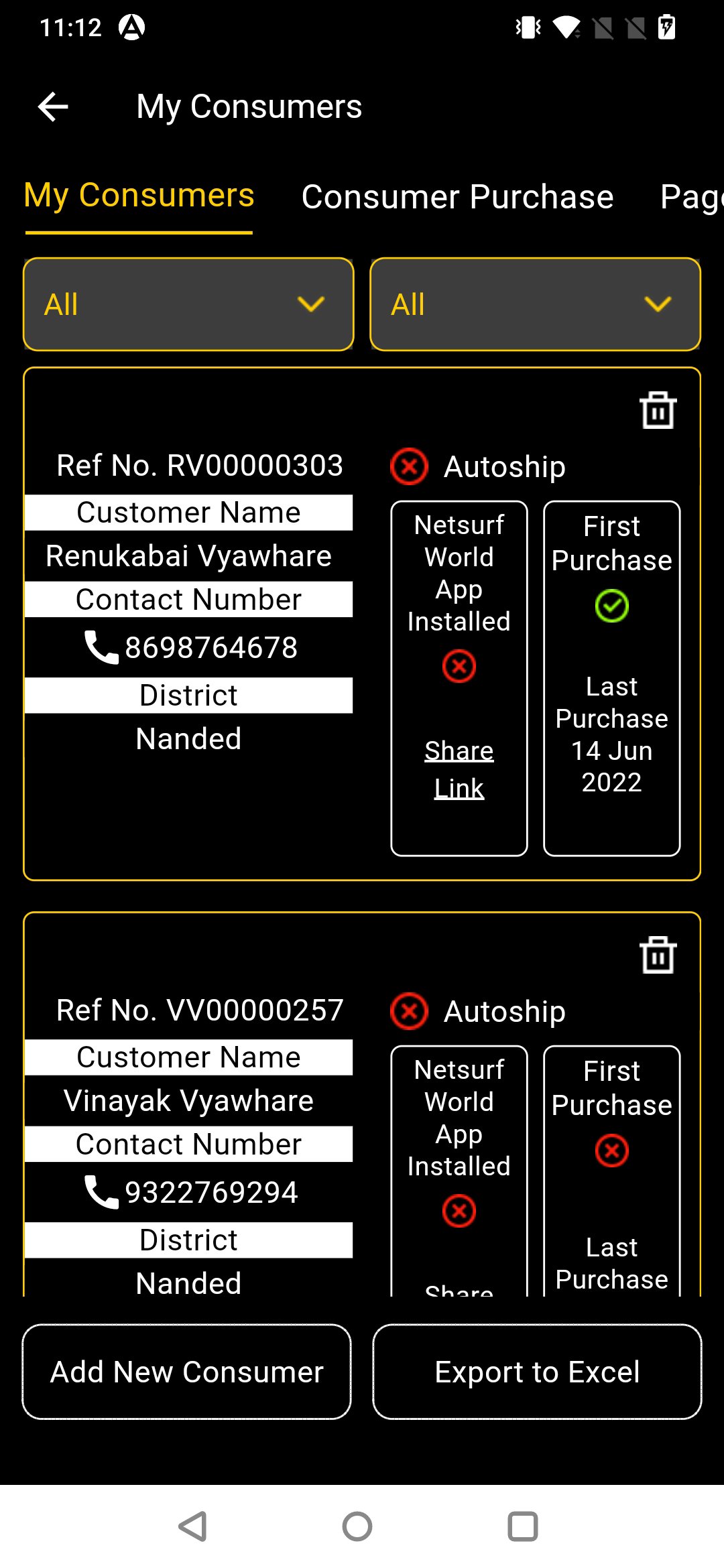The width and height of the screenshot is (724, 1568).
Task: Tap the system home button
Action: coord(357,1526)
